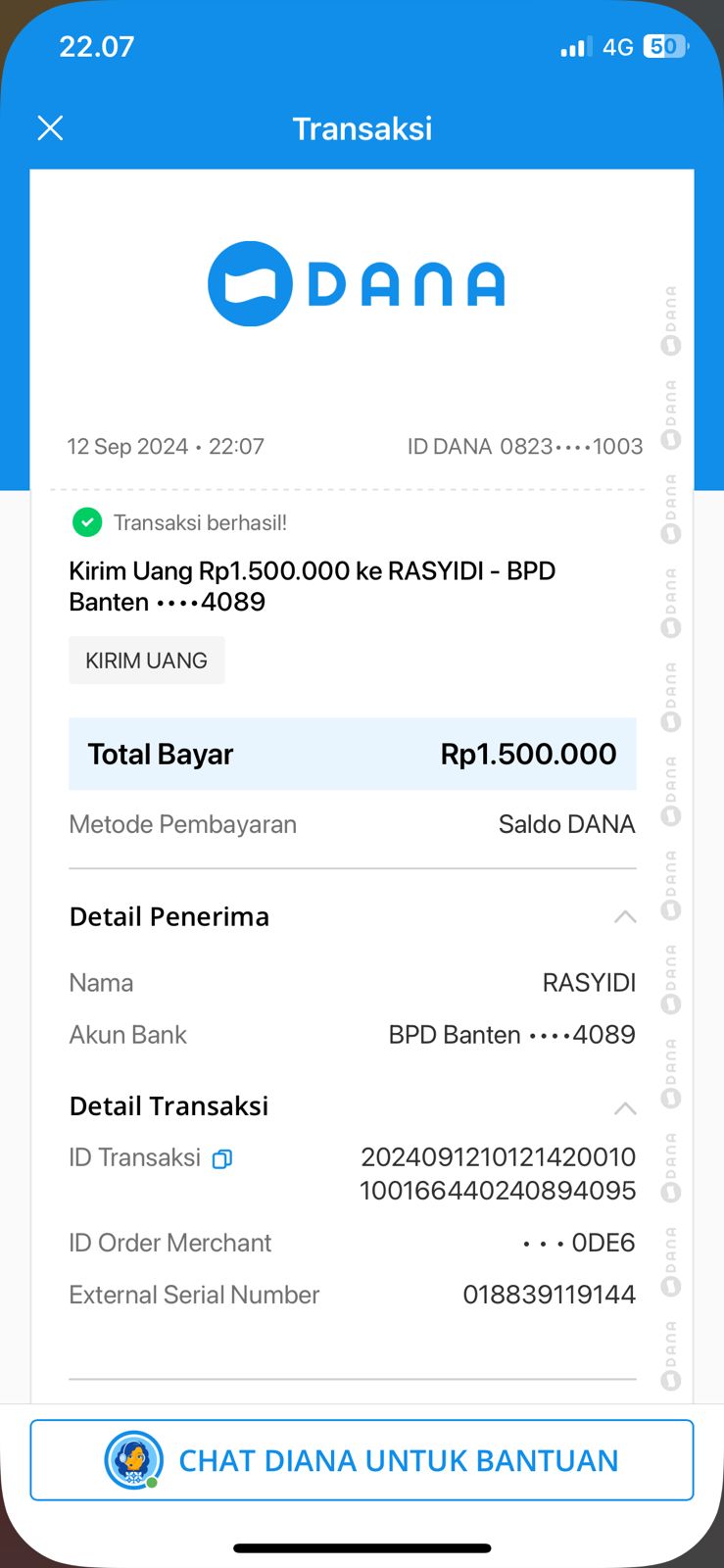Screen dimensions: 724x1568
Task: Click the DANA logo at the top
Action: pos(358,284)
